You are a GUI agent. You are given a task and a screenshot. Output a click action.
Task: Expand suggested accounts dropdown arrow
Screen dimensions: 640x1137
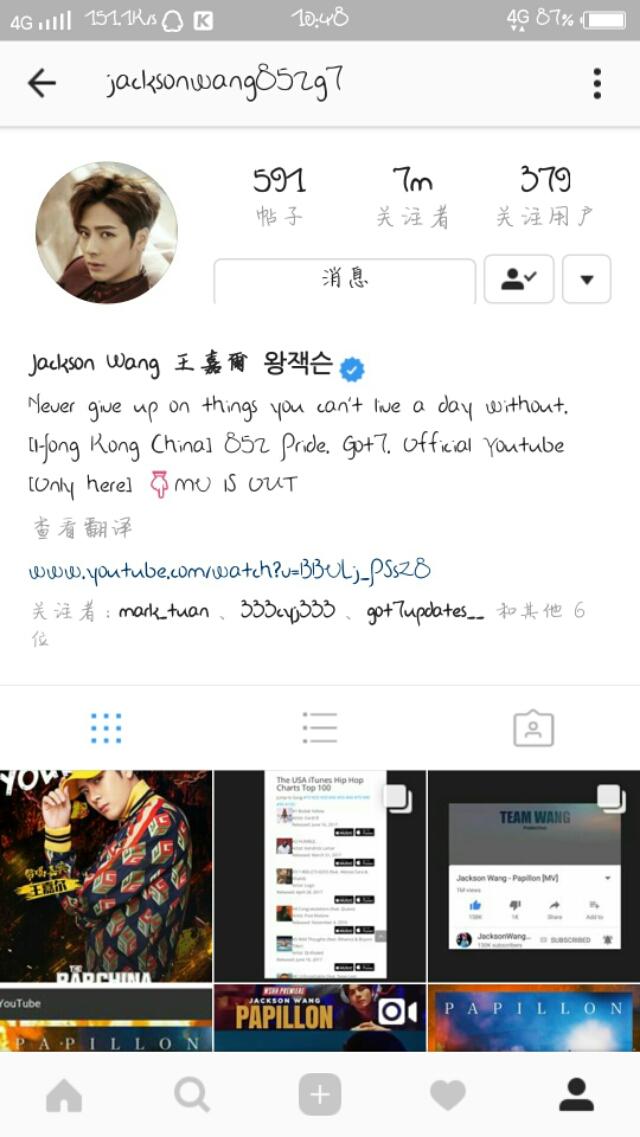coord(587,279)
